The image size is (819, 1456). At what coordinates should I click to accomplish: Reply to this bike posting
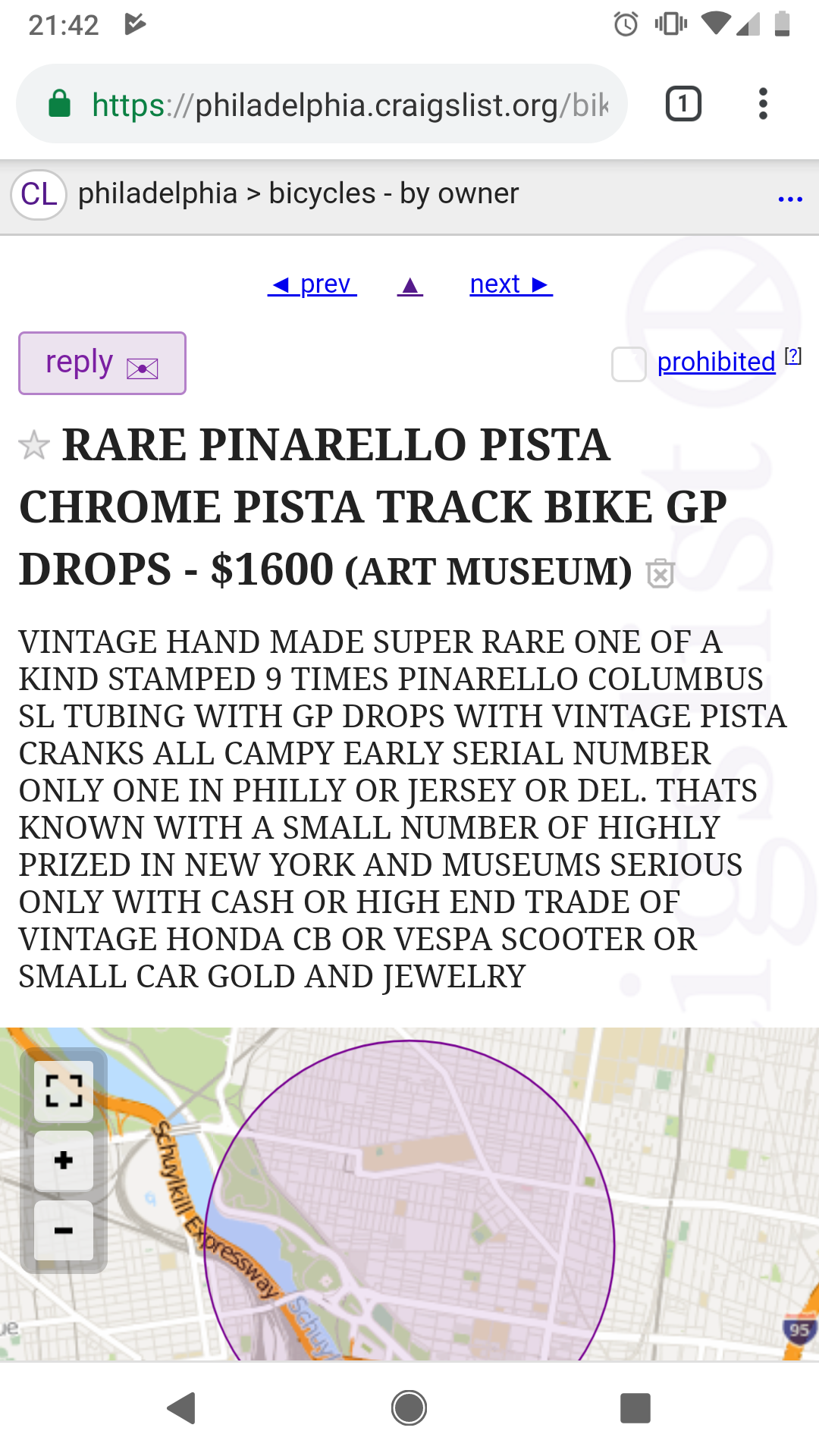pos(102,363)
